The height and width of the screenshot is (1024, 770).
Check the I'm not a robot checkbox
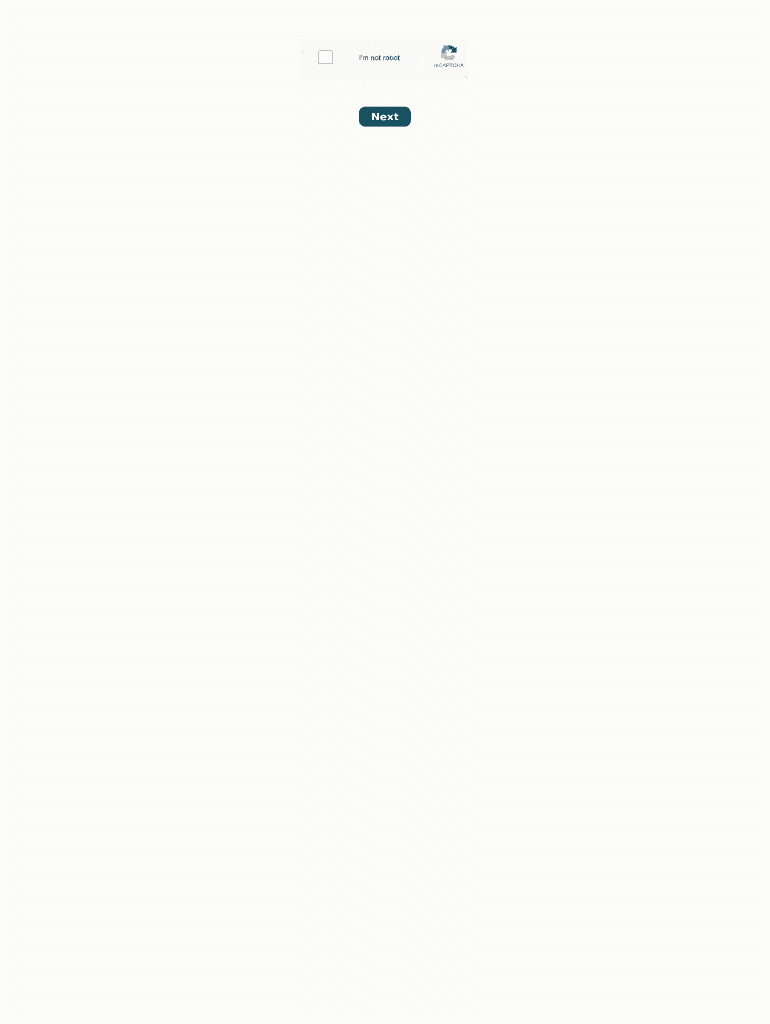pos(325,57)
